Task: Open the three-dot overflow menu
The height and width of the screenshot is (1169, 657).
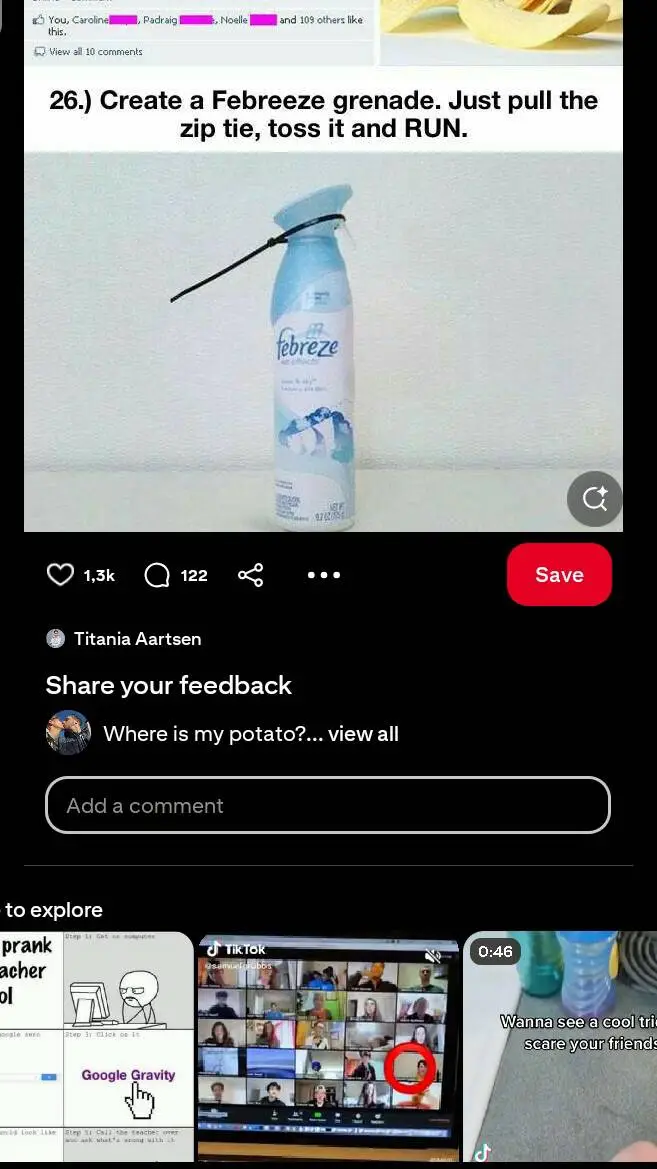Action: point(324,575)
